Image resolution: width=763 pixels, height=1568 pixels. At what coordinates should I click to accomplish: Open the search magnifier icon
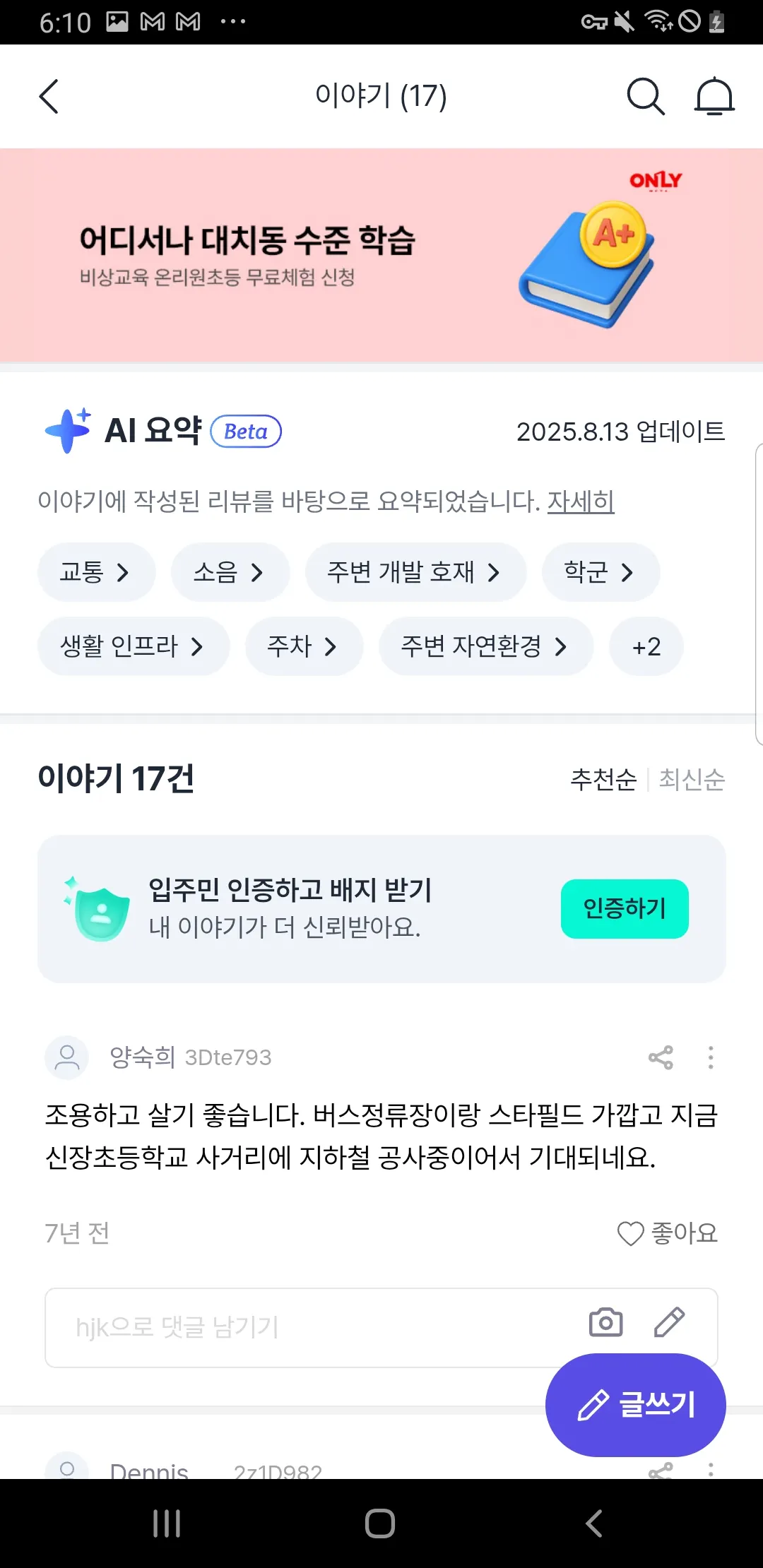coord(646,96)
